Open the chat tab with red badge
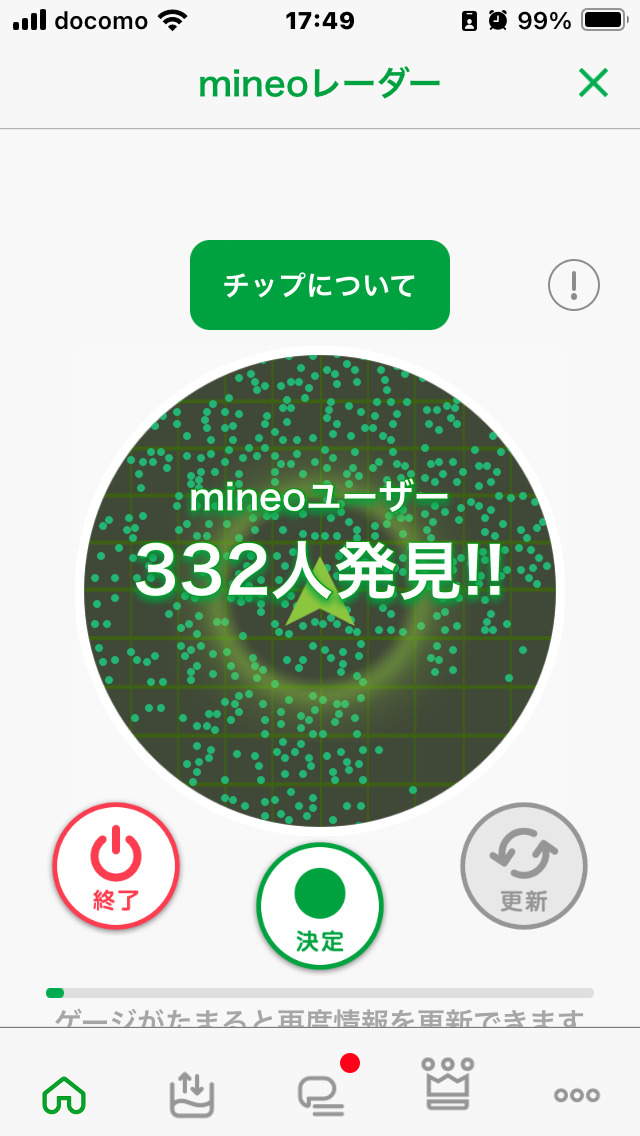The width and height of the screenshot is (640, 1136). click(322, 1094)
